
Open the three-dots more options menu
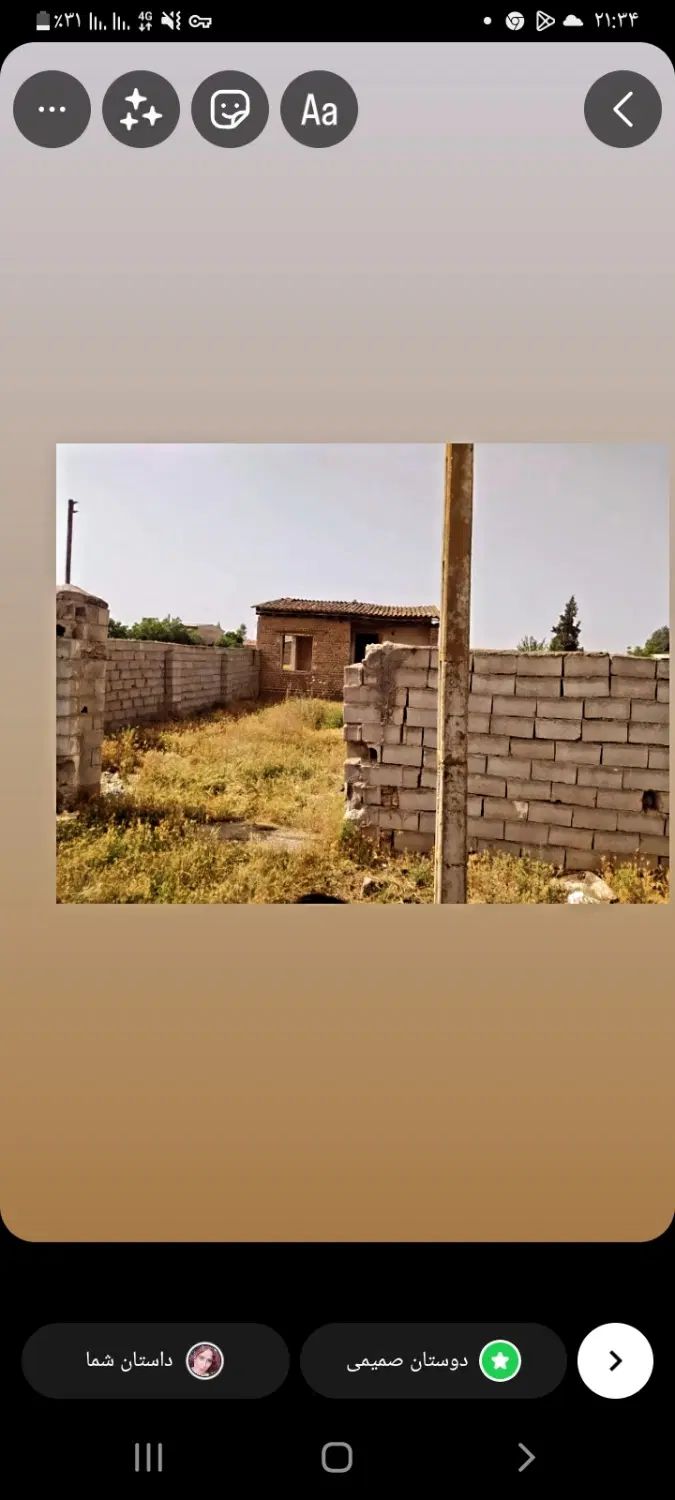52,109
